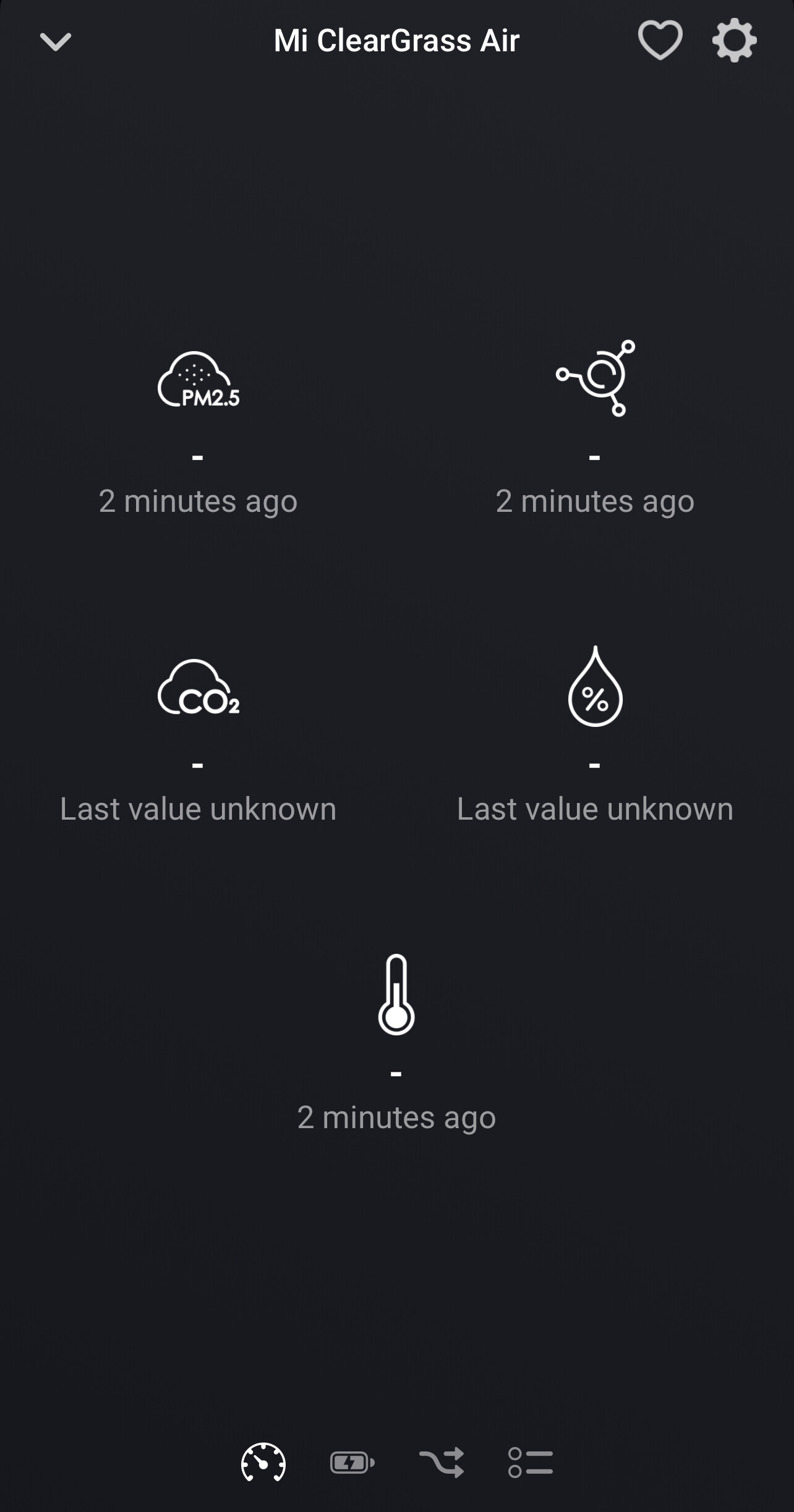Open the VOC molecule sensor reading
The image size is (794, 1512).
coord(595,378)
